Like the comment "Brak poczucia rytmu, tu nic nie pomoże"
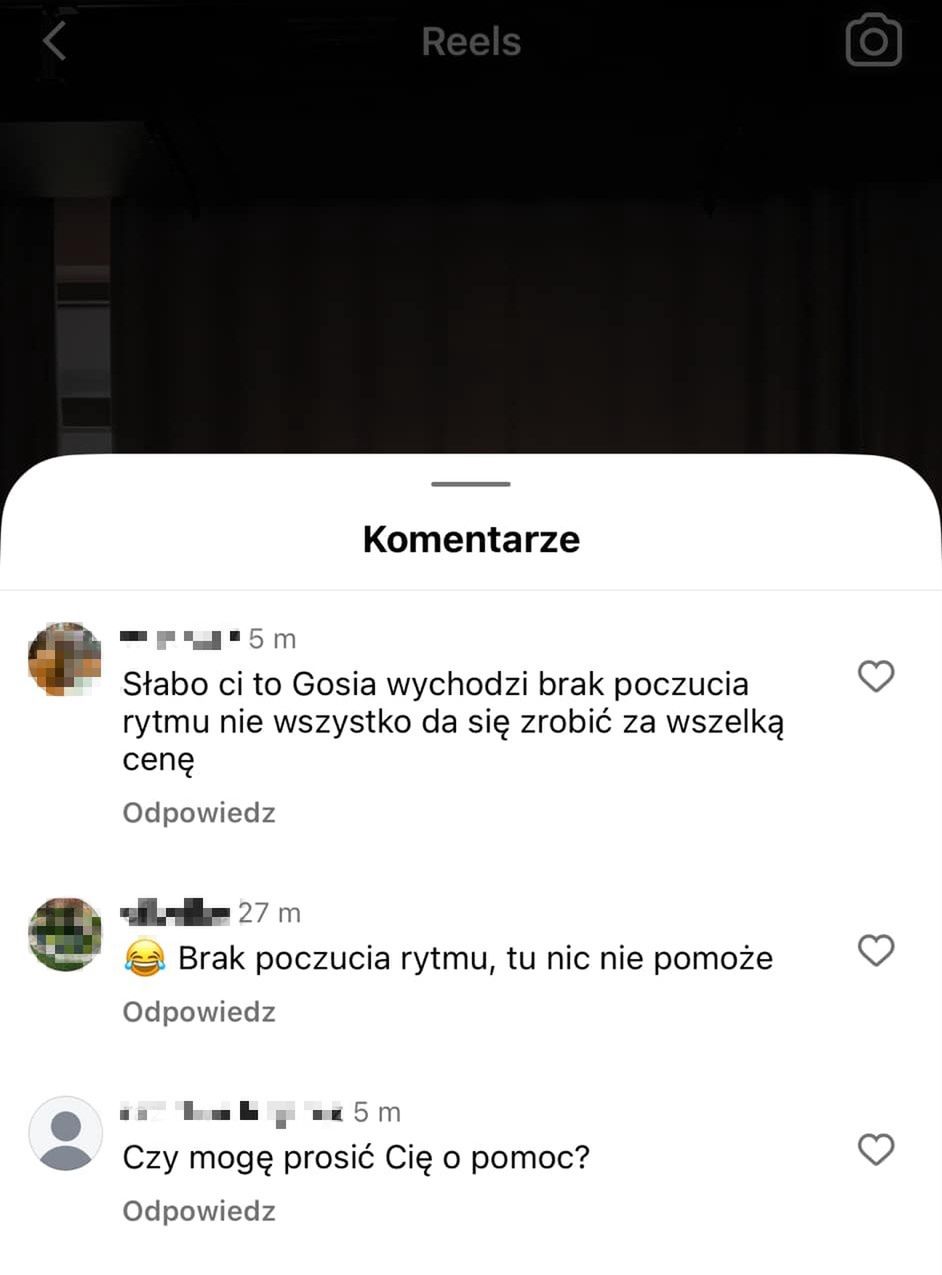Screen dimensions: 942x1275 tap(876, 950)
